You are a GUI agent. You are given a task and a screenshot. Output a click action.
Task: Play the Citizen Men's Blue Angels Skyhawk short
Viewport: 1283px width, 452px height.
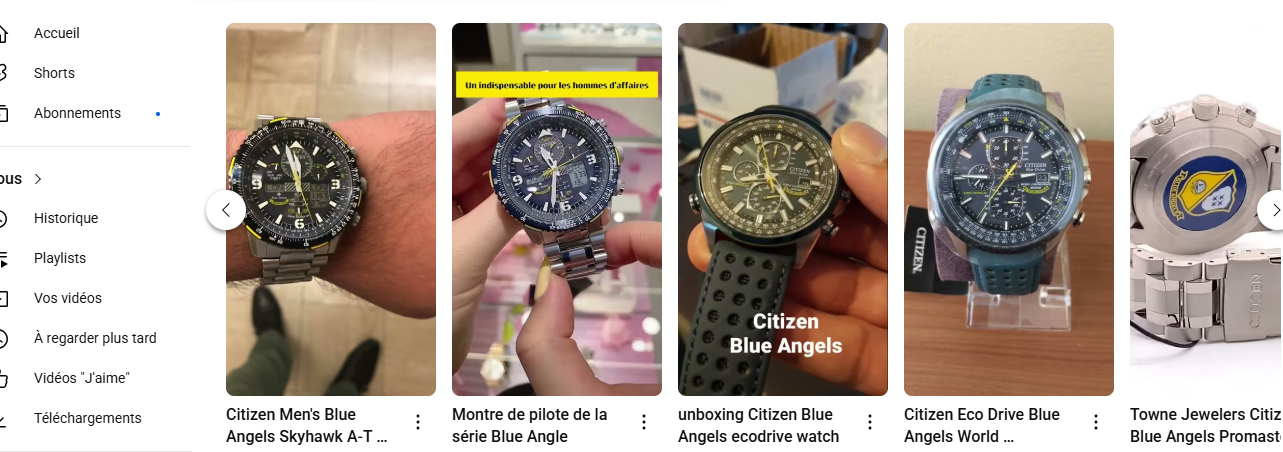(x=331, y=209)
